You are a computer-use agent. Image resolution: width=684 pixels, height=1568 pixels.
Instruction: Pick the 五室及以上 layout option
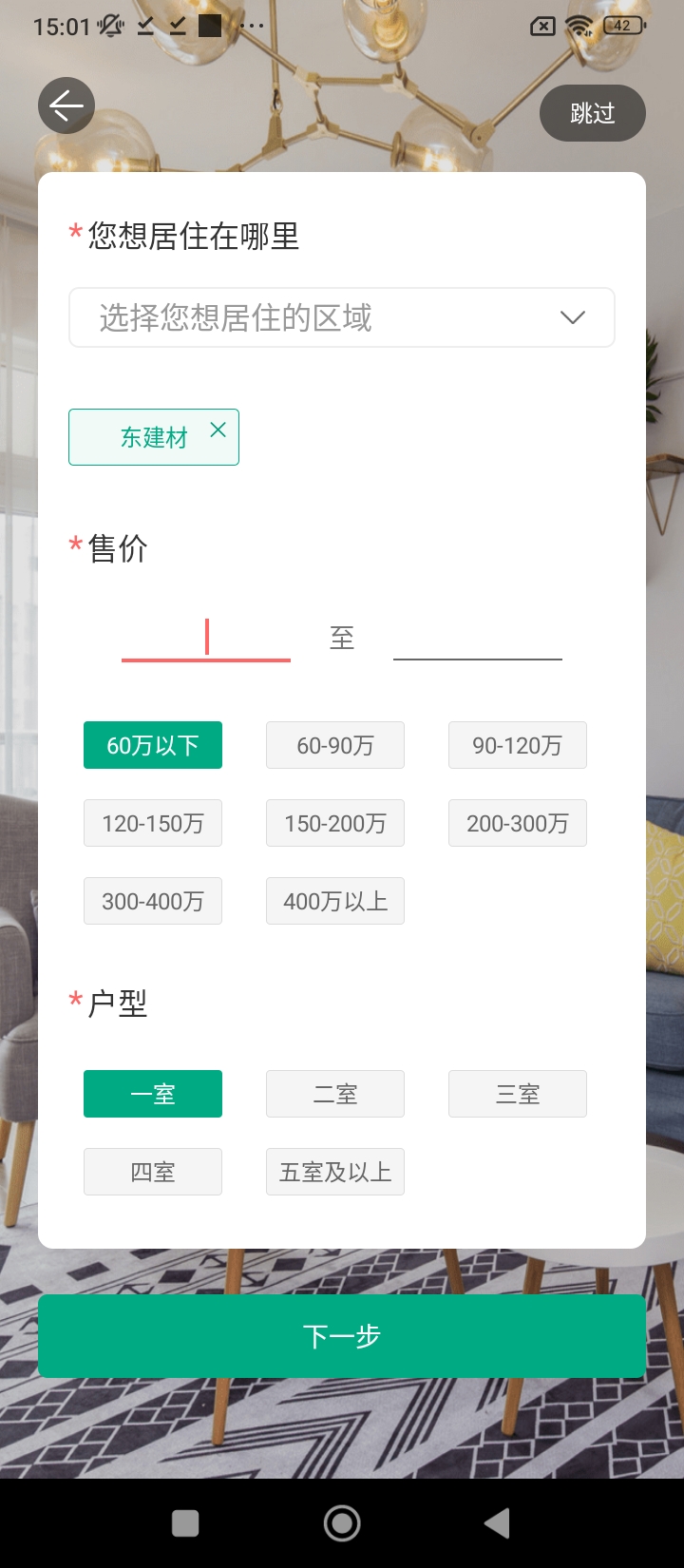pos(335,1172)
